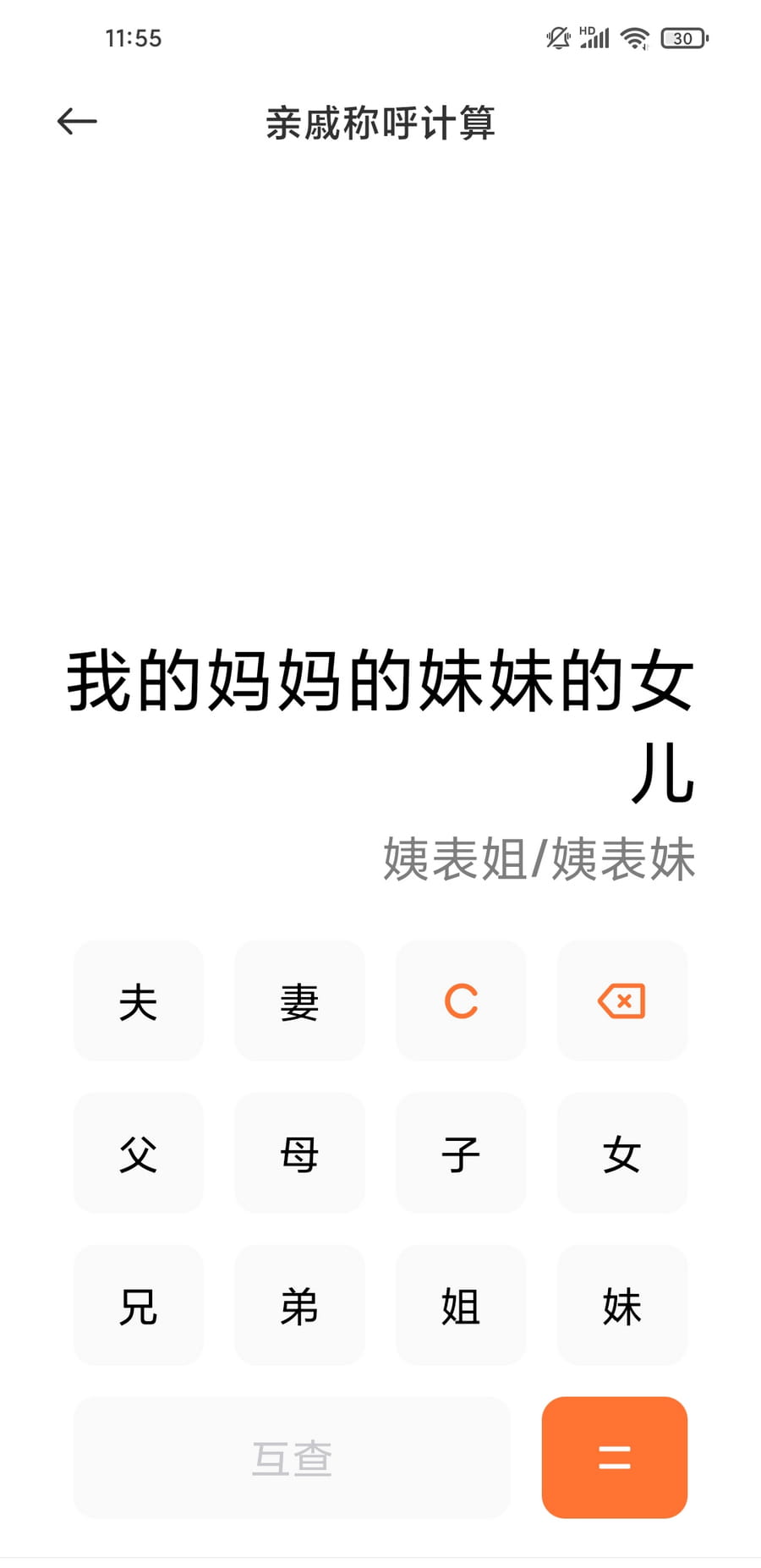Tap the 互查 mutual-lookup button
Image resolution: width=761 pixels, height=1568 pixels.
click(x=292, y=1456)
